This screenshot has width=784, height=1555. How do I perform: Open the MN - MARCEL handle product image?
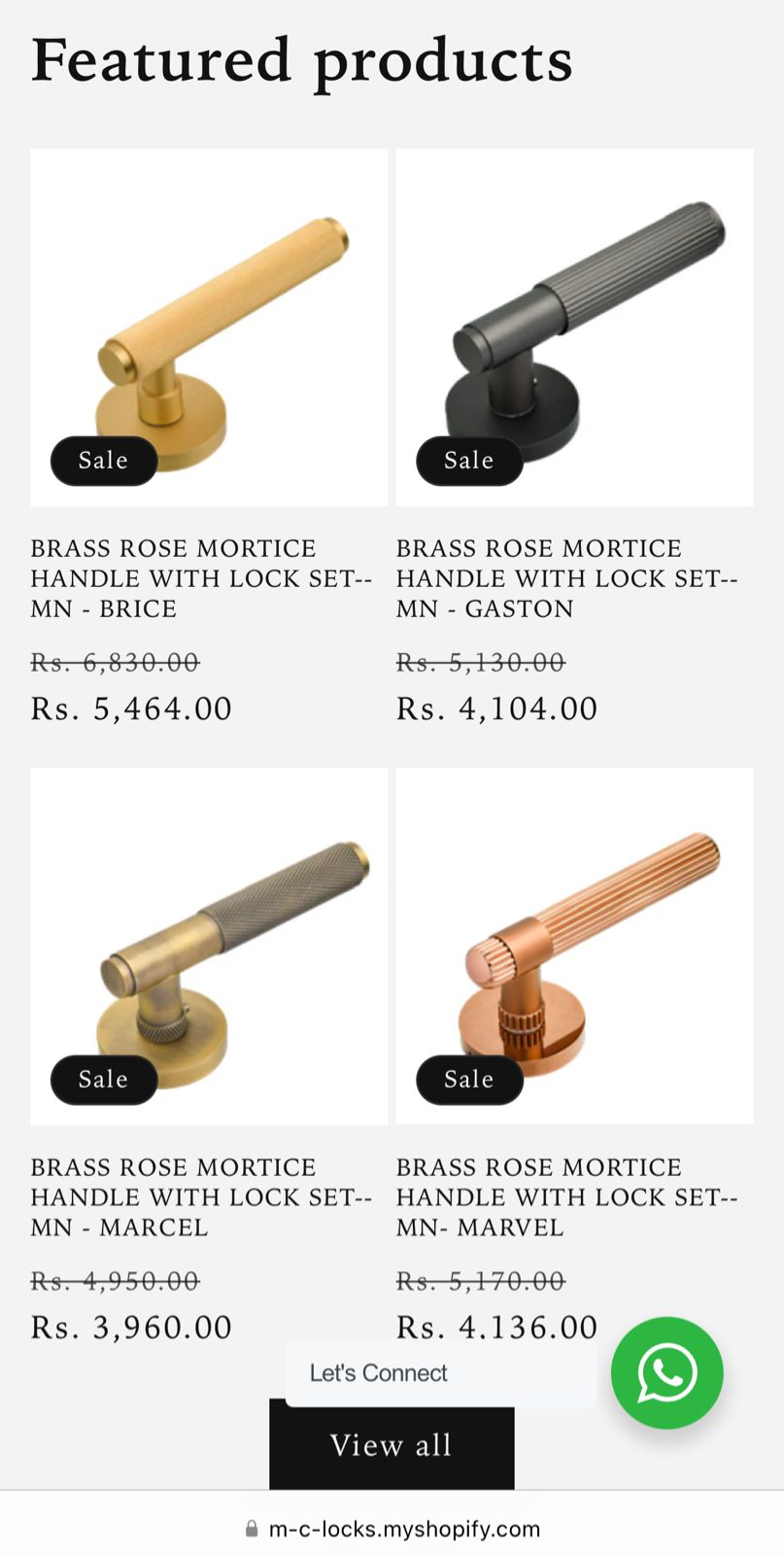[209, 946]
